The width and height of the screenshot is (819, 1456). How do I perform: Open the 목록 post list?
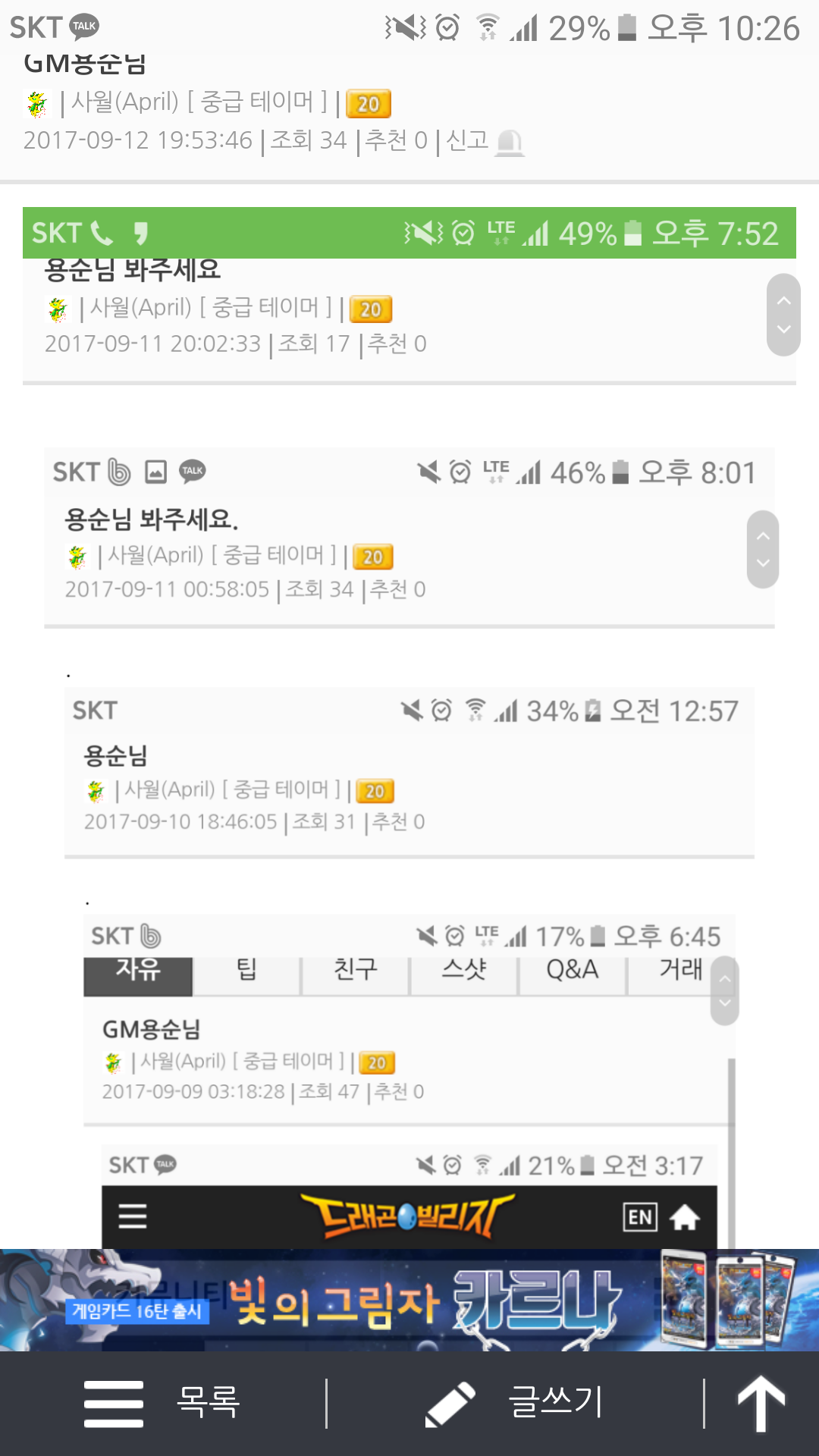click(x=162, y=1403)
